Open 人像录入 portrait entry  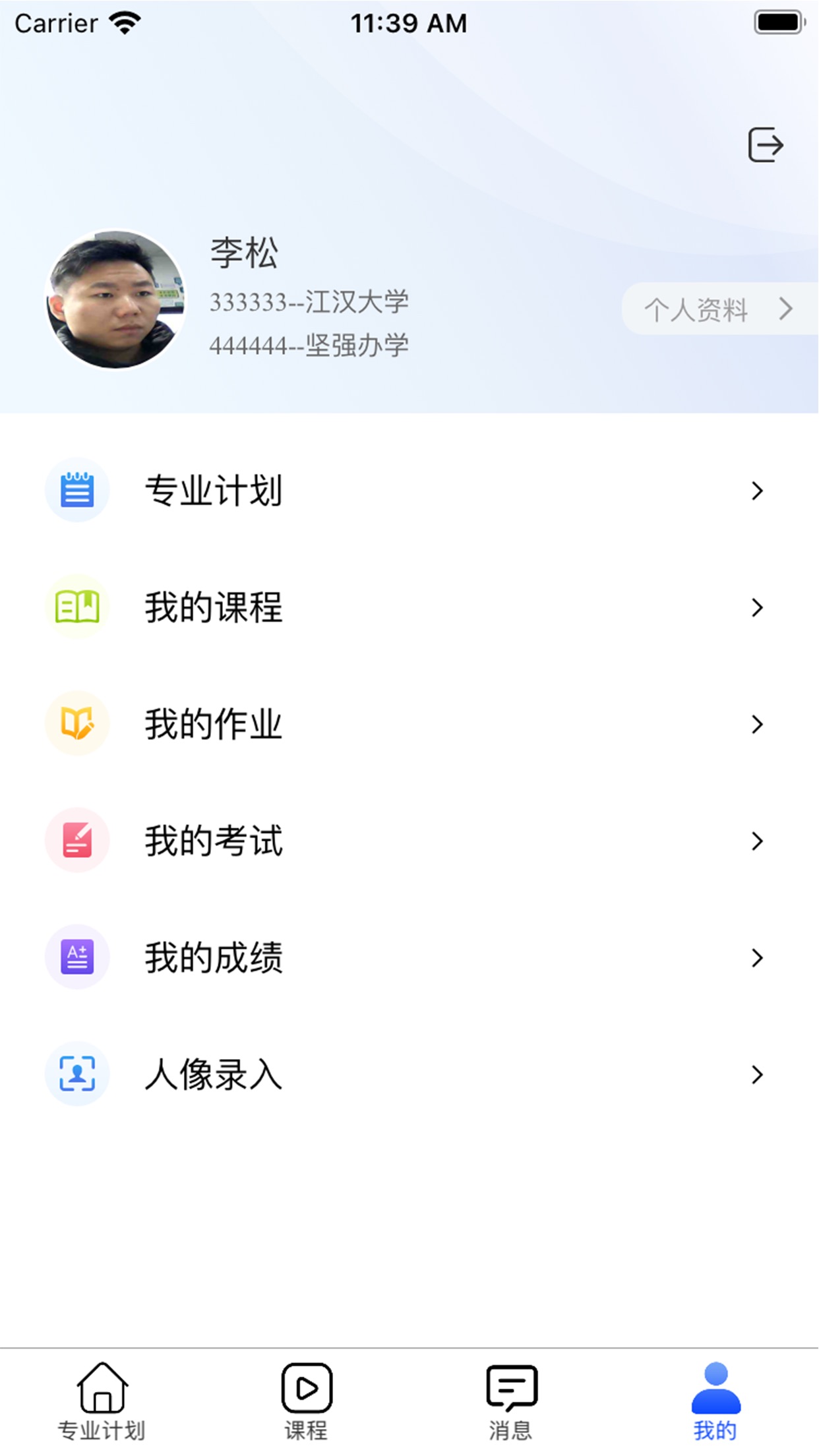point(409,1074)
